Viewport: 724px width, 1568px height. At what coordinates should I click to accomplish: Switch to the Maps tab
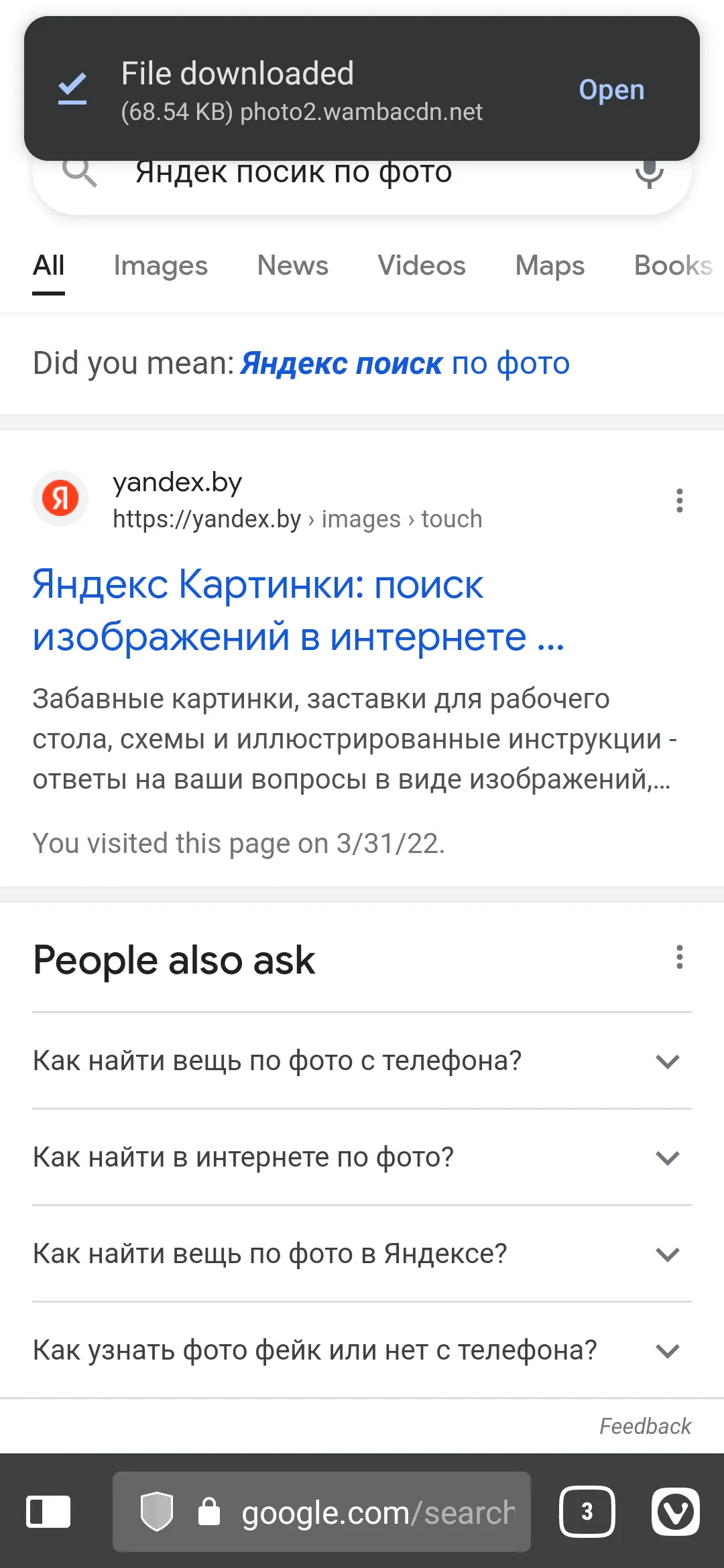pyautogui.click(x=550, y=266)
